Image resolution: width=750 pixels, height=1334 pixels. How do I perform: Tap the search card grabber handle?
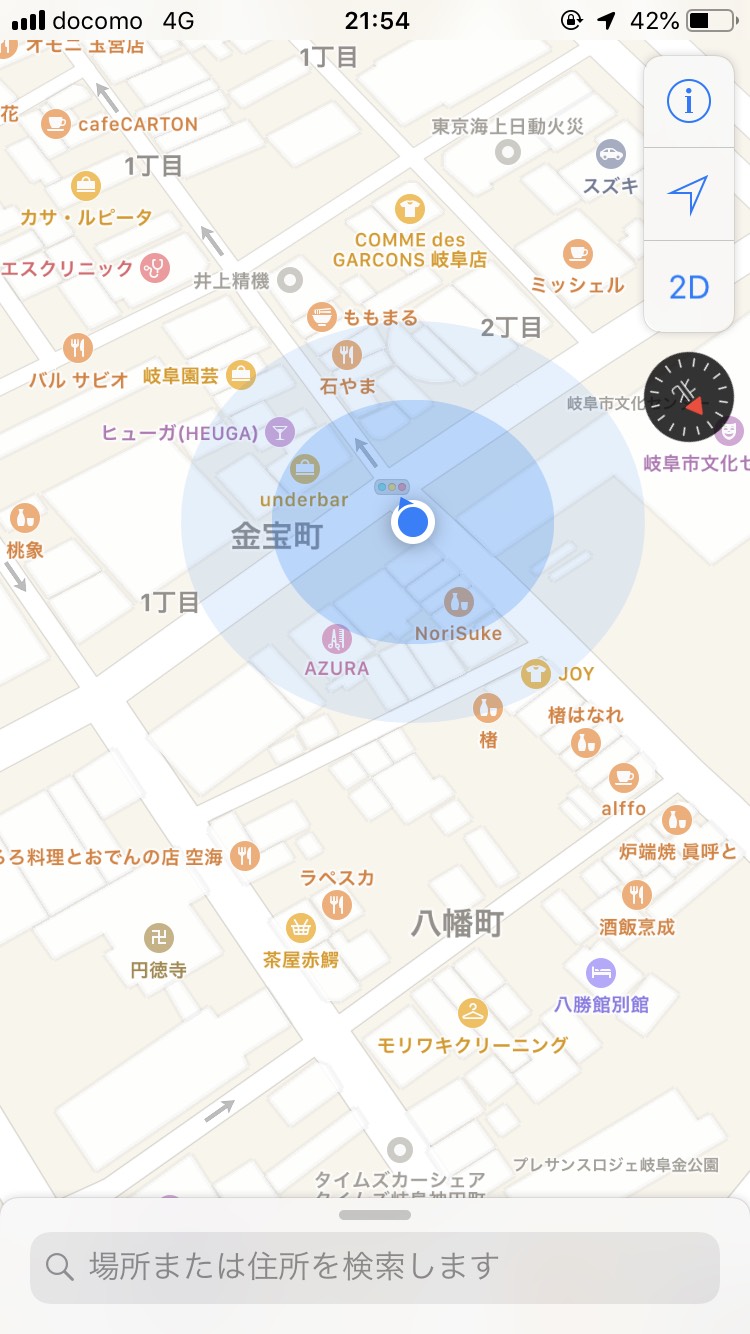(375, 1215)
